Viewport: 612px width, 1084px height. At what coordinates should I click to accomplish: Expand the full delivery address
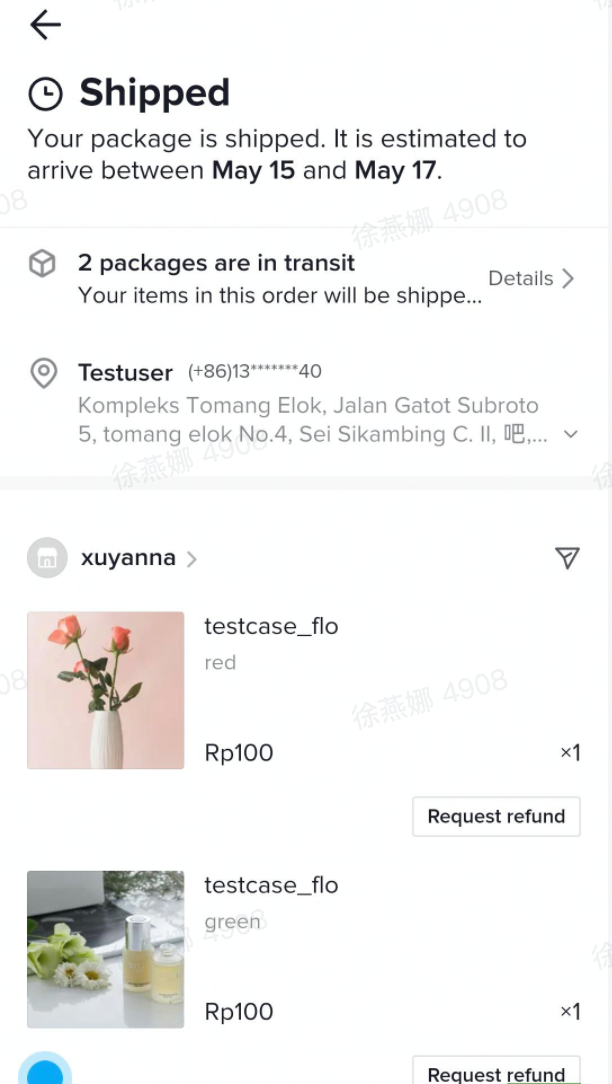point(570,434)
